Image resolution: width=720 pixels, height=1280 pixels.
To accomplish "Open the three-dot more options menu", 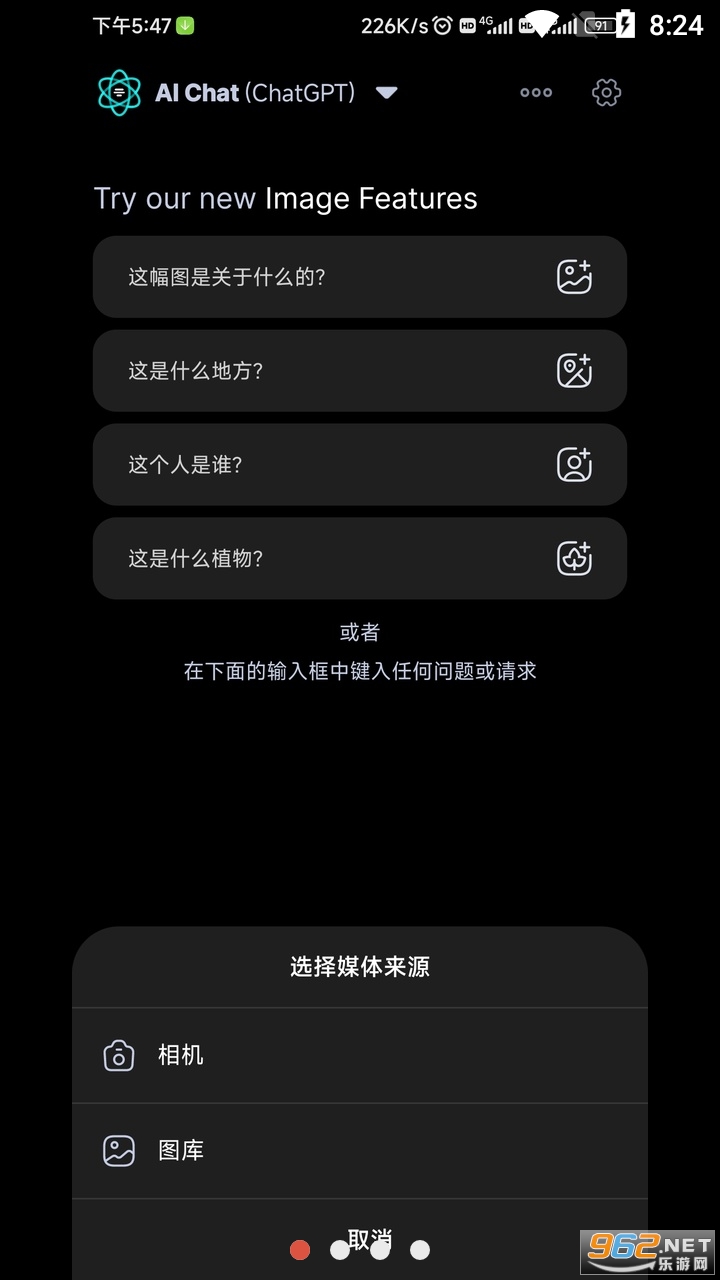I will (536, 93).
